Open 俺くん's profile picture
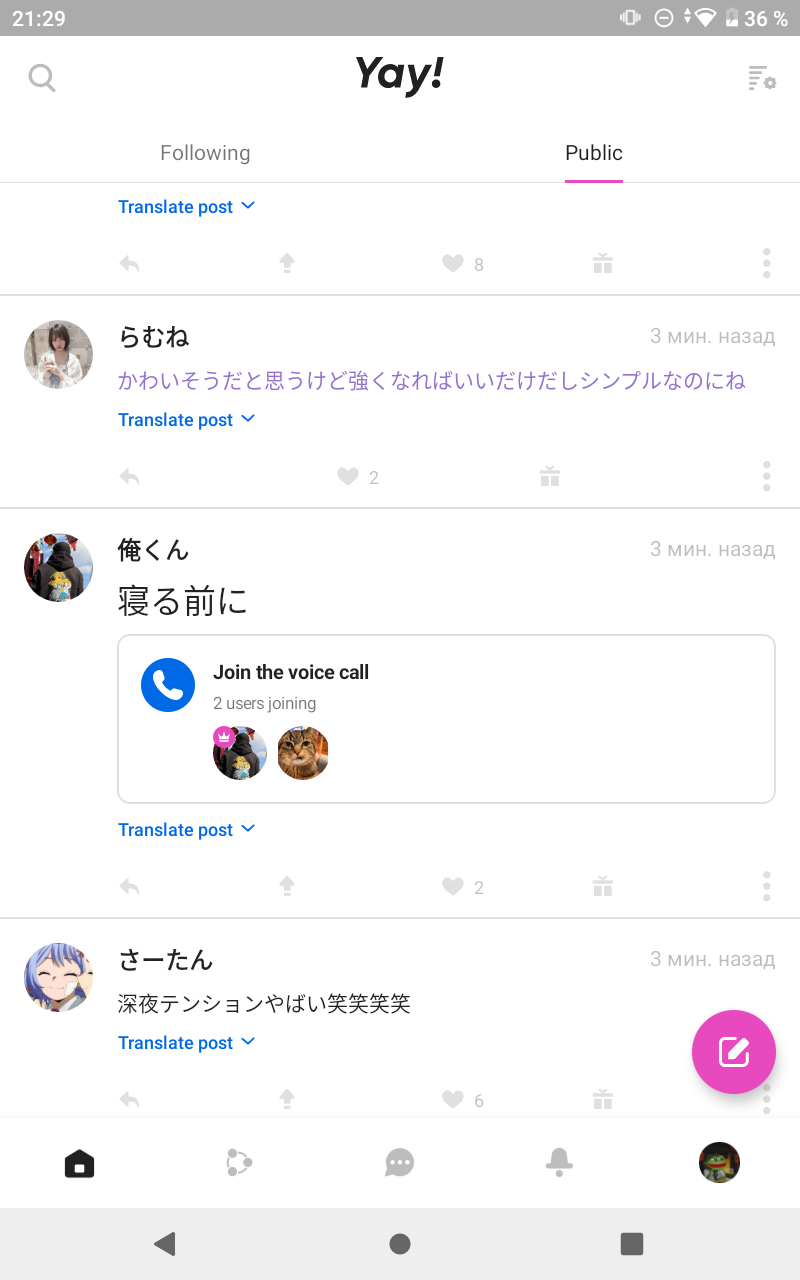Image resolution: width=800 pixels, height=1280 pixels. click(x=58, y=567)
